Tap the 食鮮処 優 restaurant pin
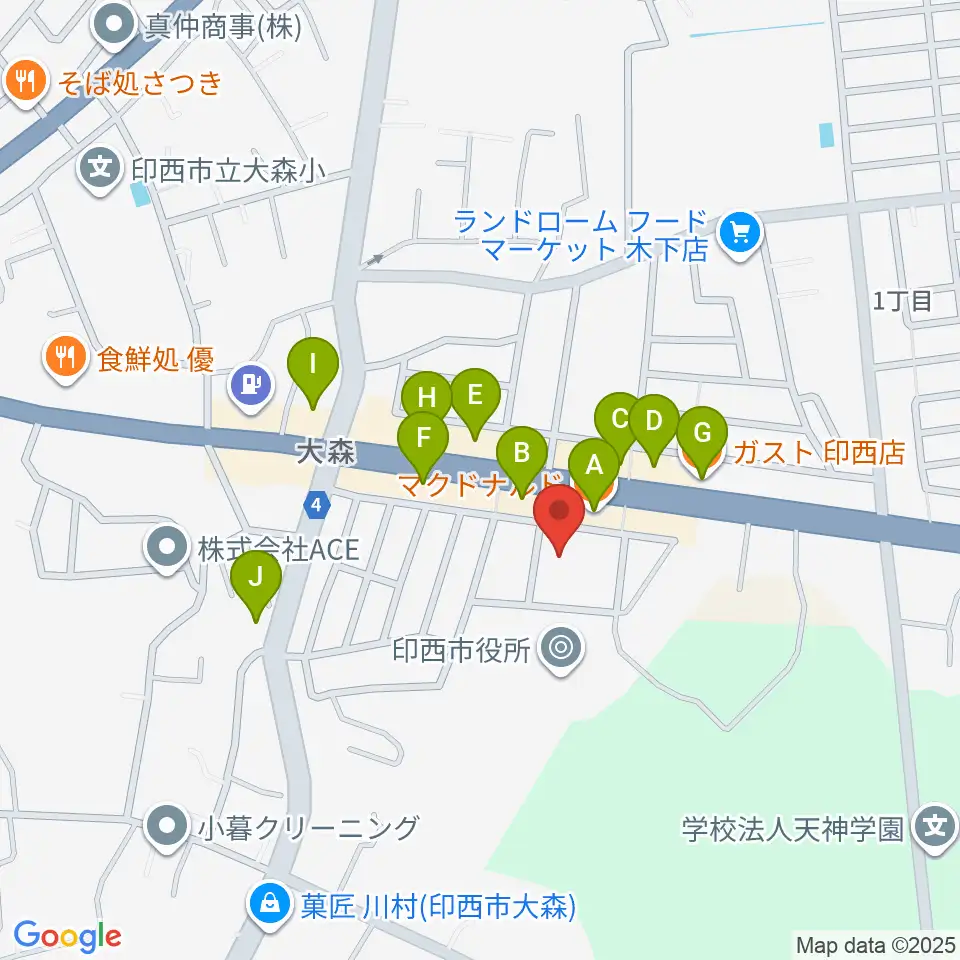The height and width of the screenshot is (960, 960). click(x=66, y=359)
